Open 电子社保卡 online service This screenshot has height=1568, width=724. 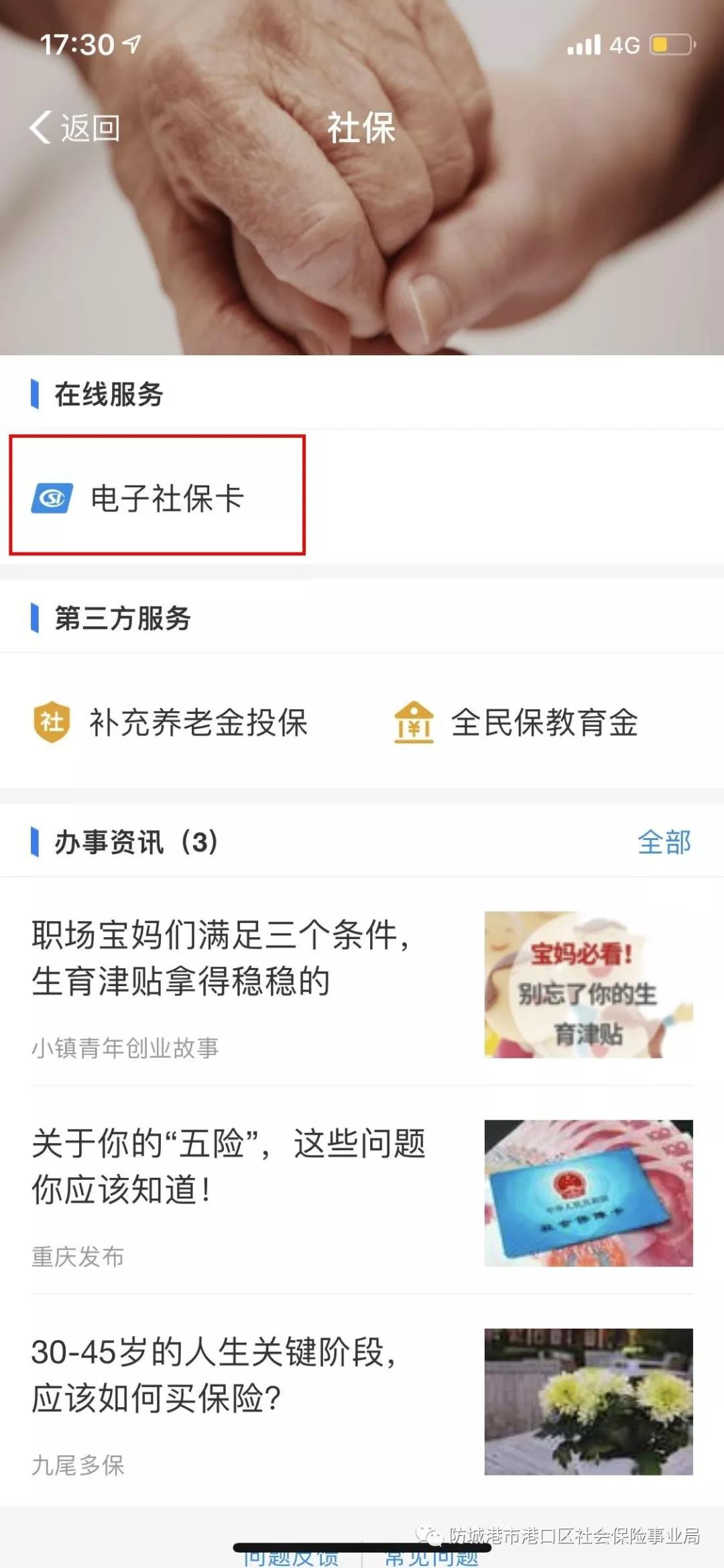point(157,497)
